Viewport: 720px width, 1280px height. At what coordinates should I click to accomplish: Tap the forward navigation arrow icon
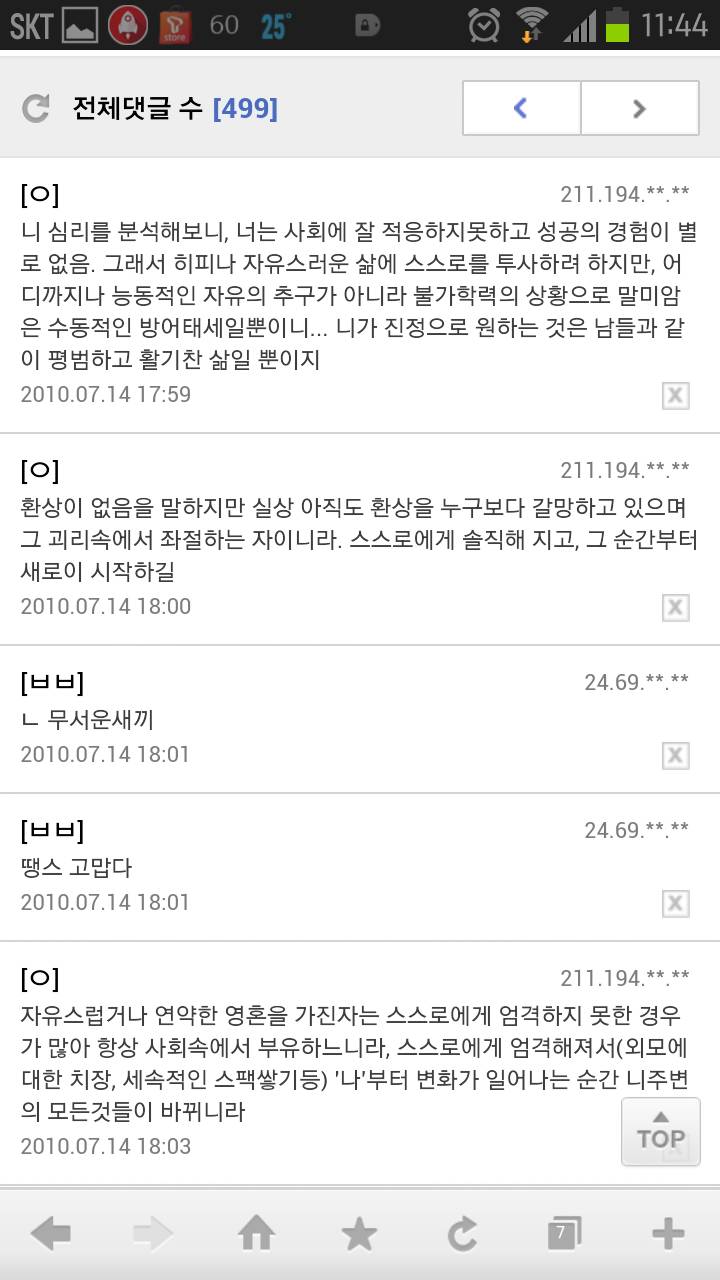(x=154, y=1234)
